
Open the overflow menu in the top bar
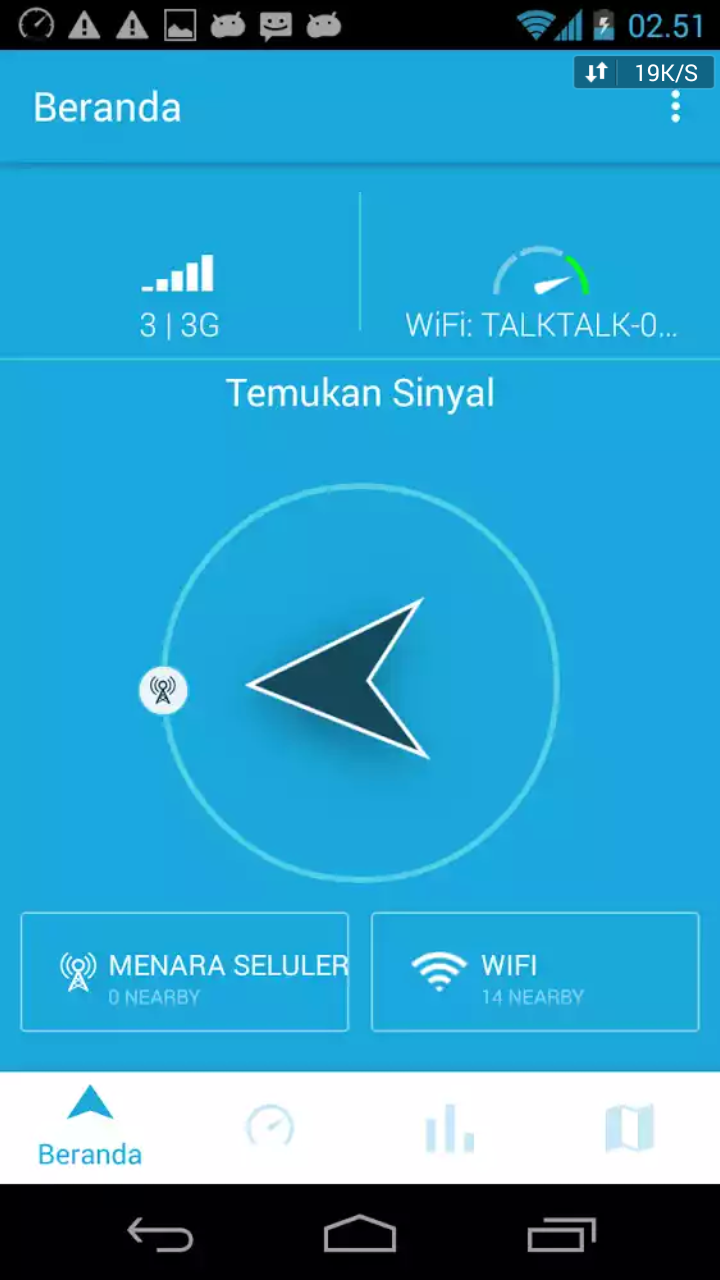[676, 107]
